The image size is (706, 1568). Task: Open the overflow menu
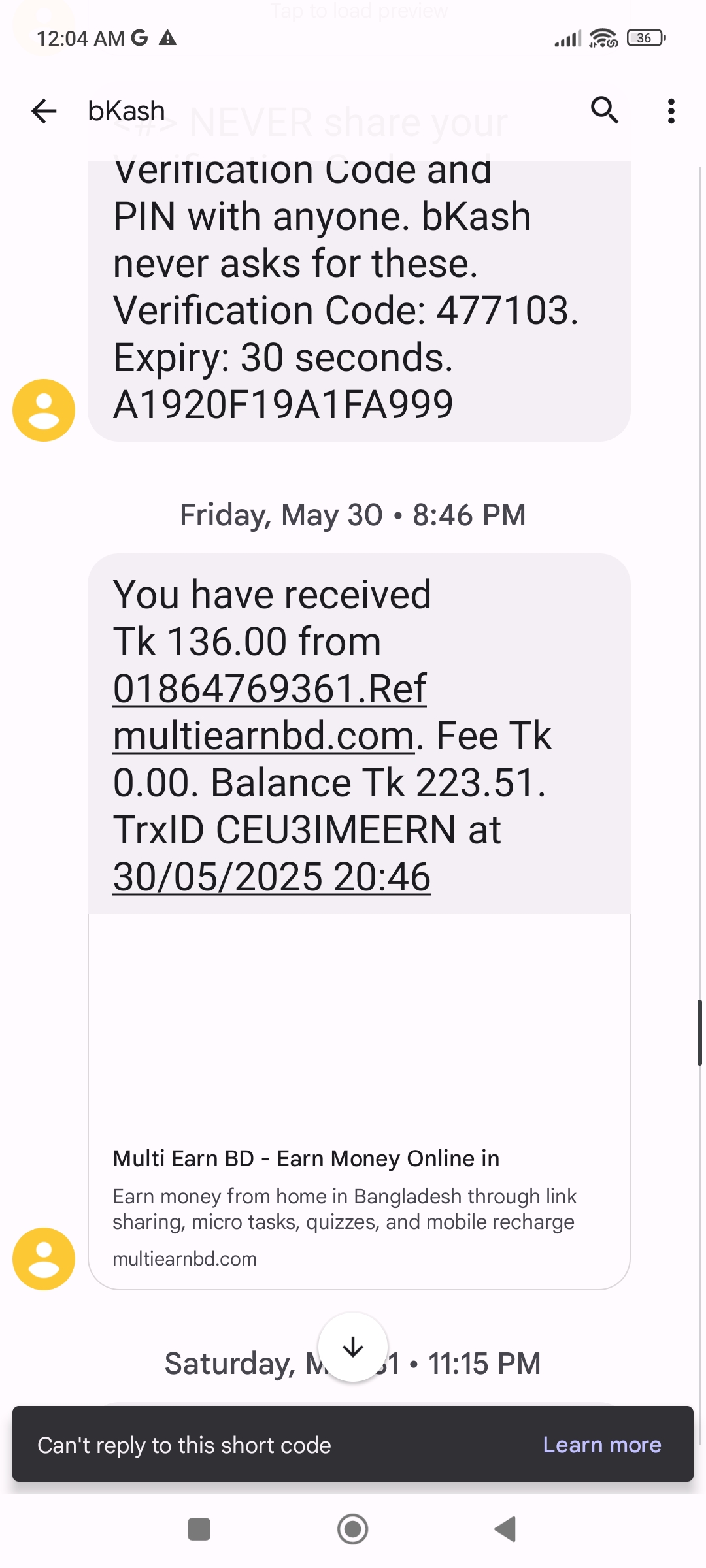[671, 111]
